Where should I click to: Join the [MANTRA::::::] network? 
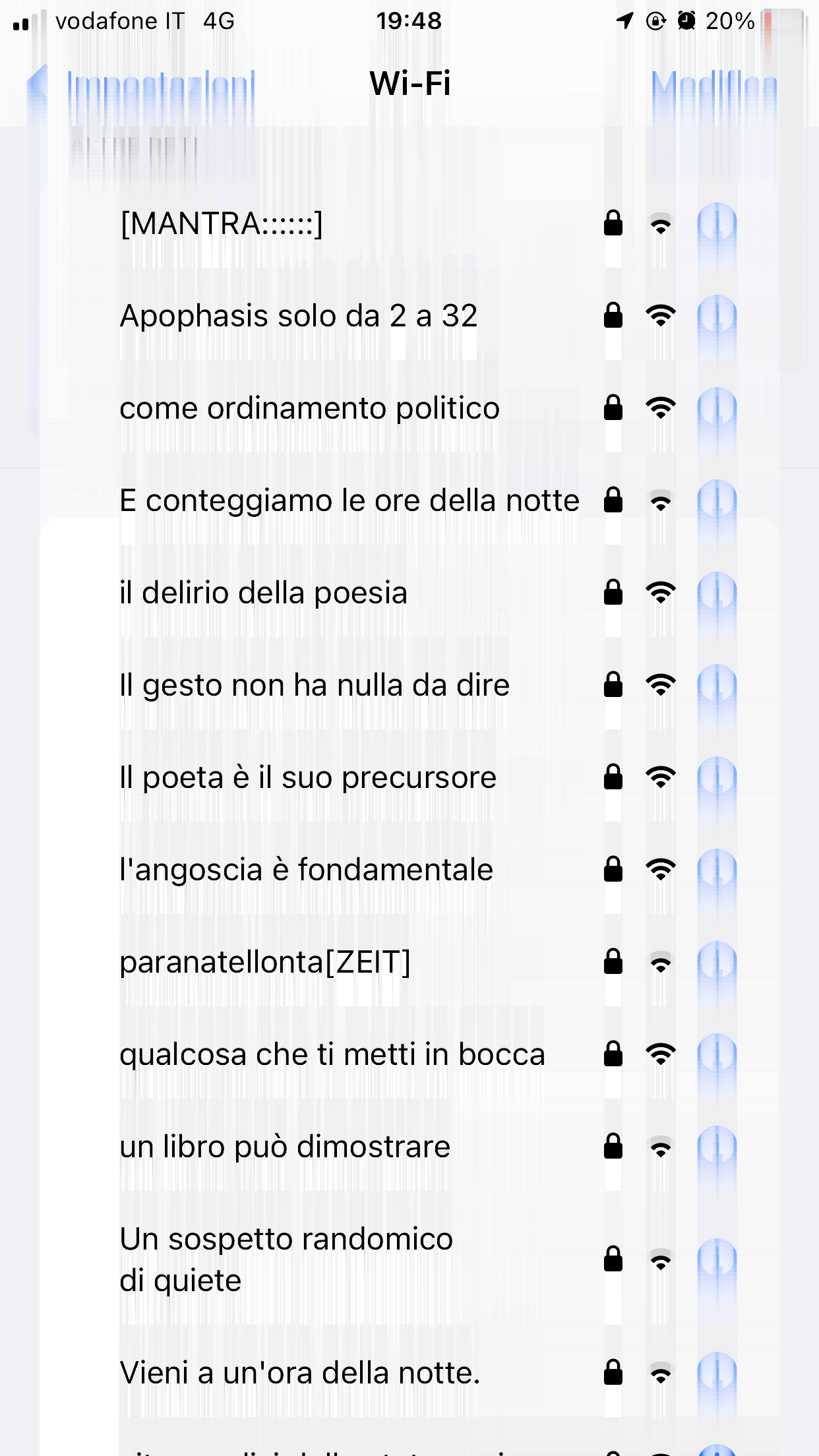[x=222, y=224]
